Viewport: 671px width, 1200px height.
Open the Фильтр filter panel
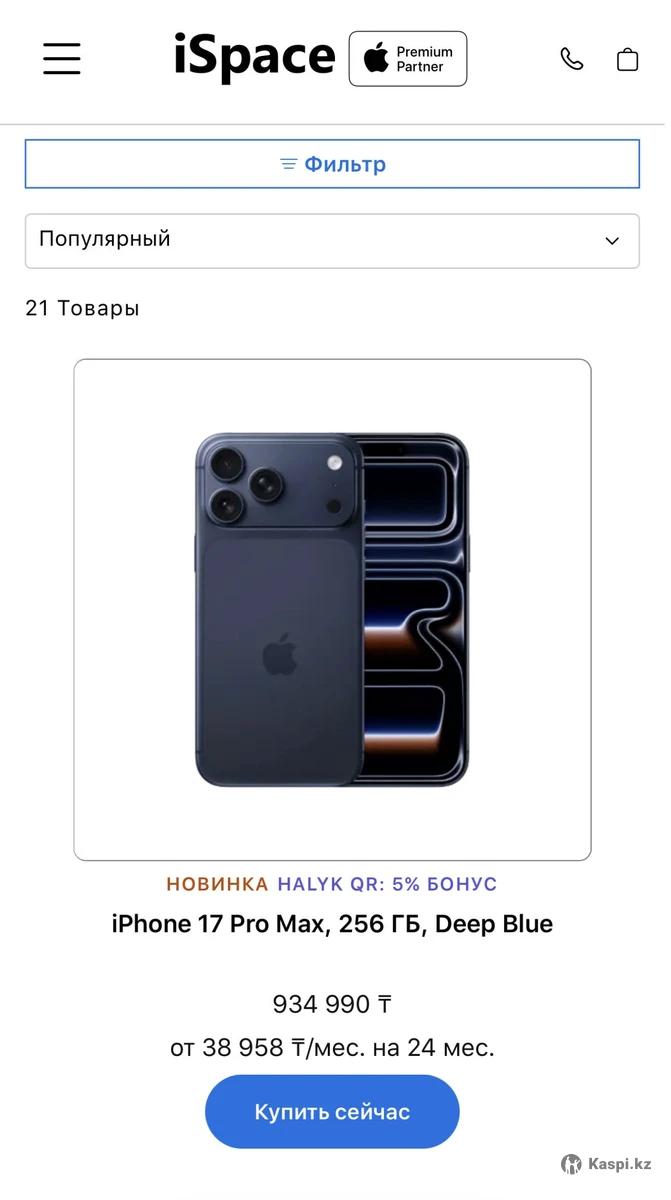coord(332,164)
